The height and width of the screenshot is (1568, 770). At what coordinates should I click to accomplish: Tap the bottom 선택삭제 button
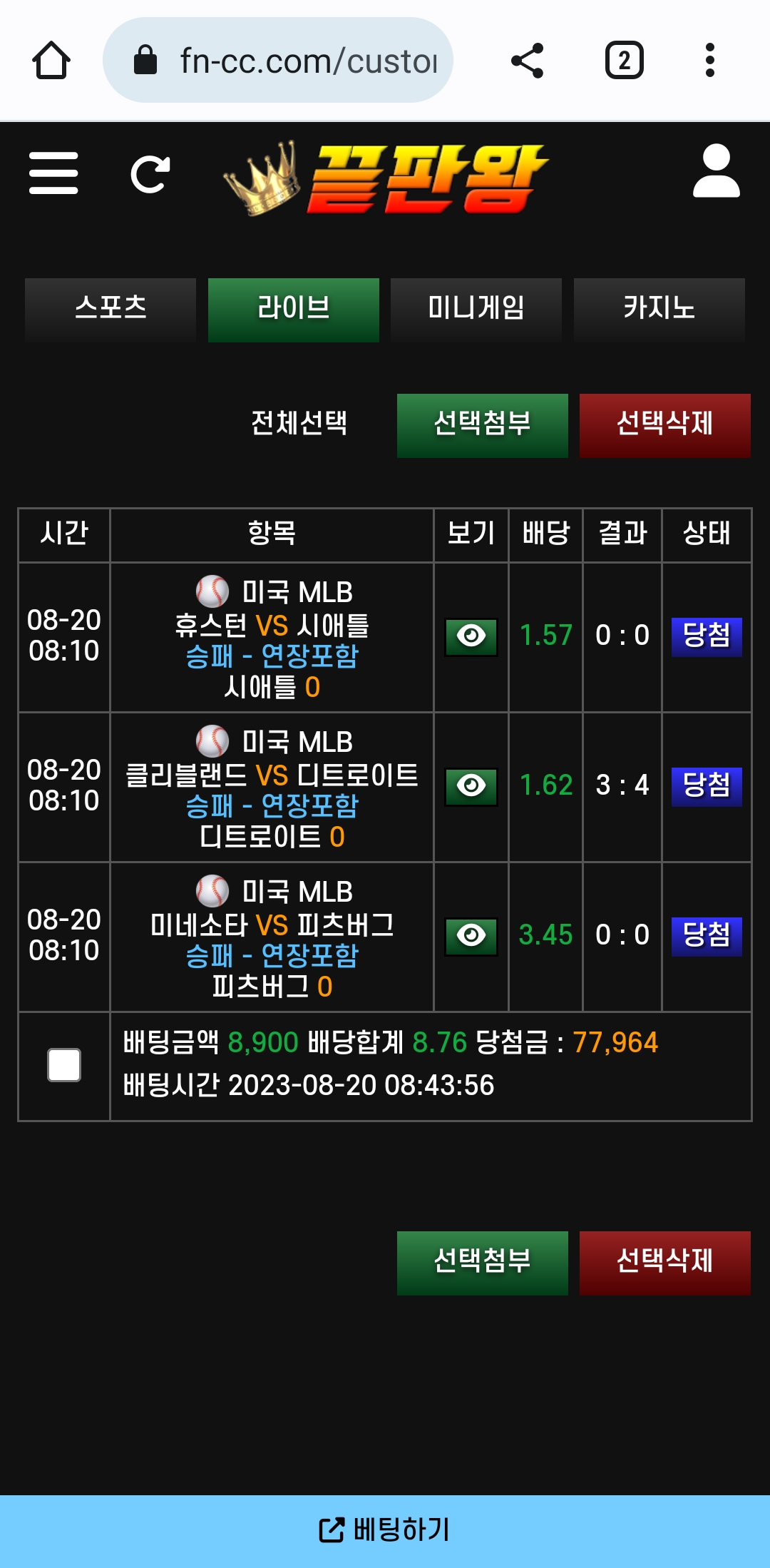point(665,1263)
